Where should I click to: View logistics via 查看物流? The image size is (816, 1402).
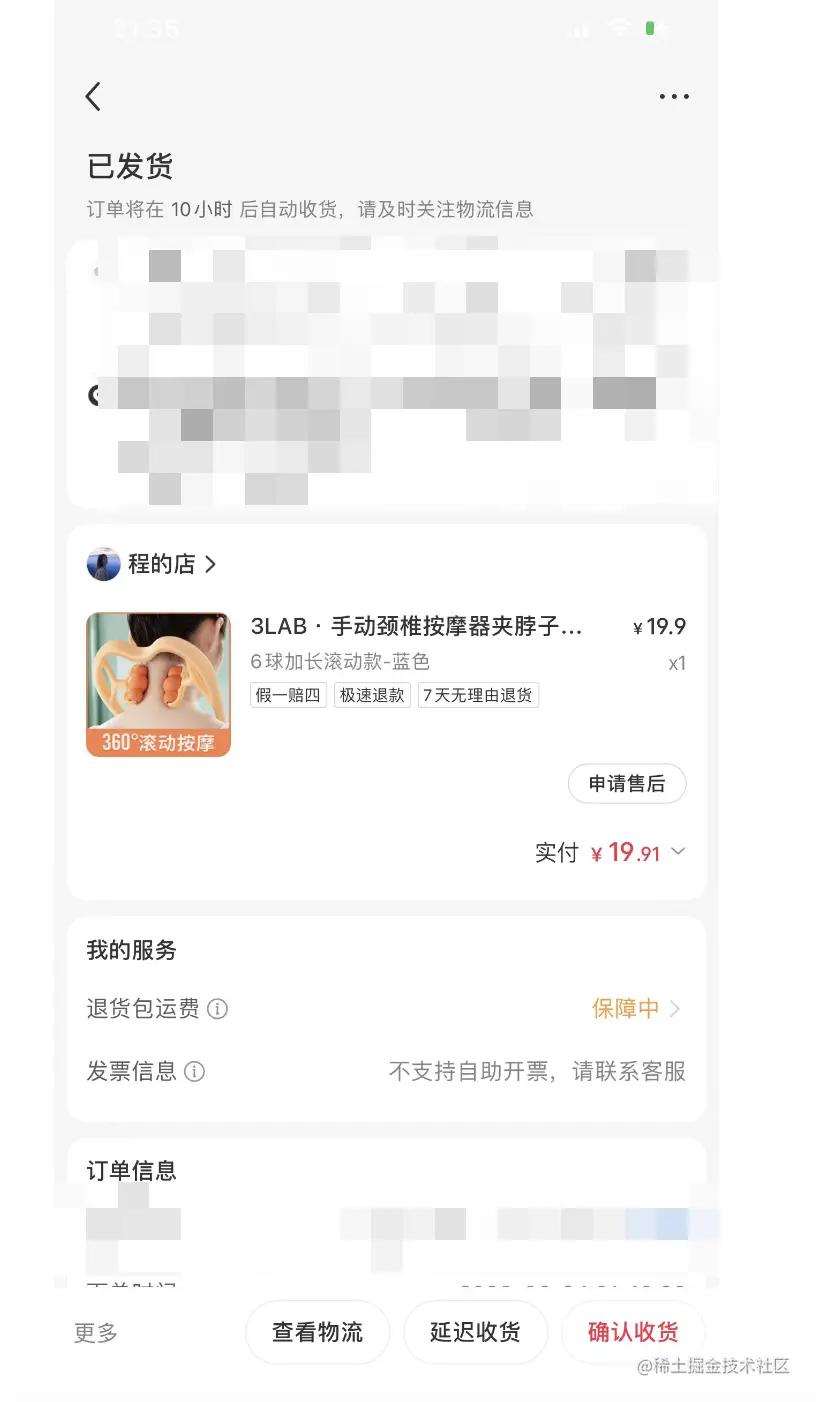pyautogui.click(x=317, y=1332)
